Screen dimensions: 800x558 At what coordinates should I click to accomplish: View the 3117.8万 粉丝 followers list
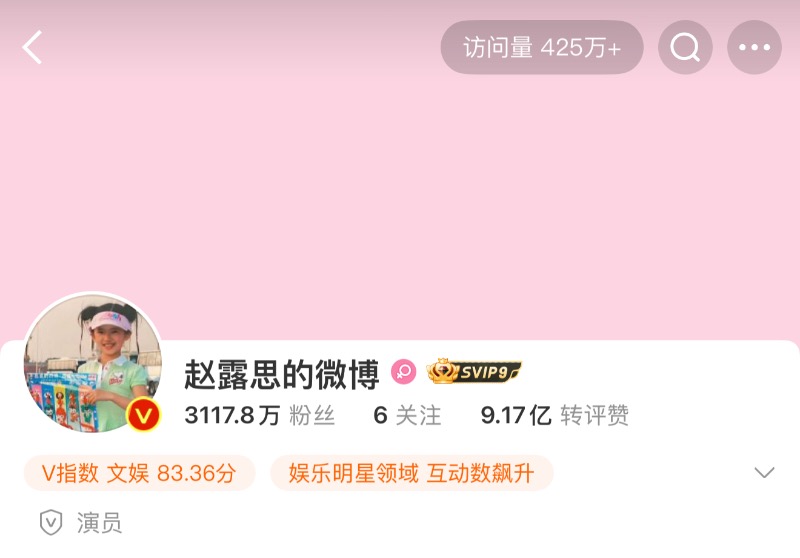tap(260, 416)
